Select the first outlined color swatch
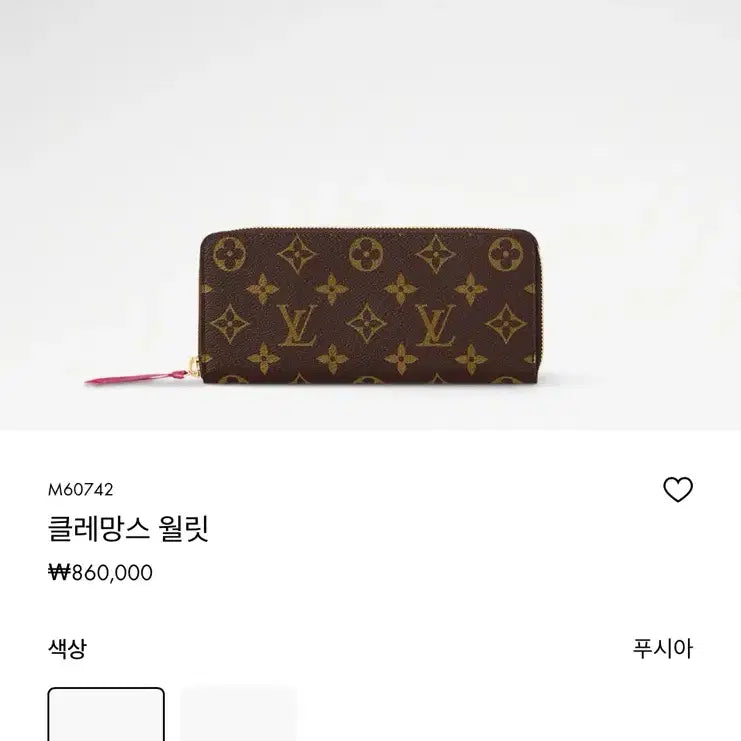 tap(106, 716)
